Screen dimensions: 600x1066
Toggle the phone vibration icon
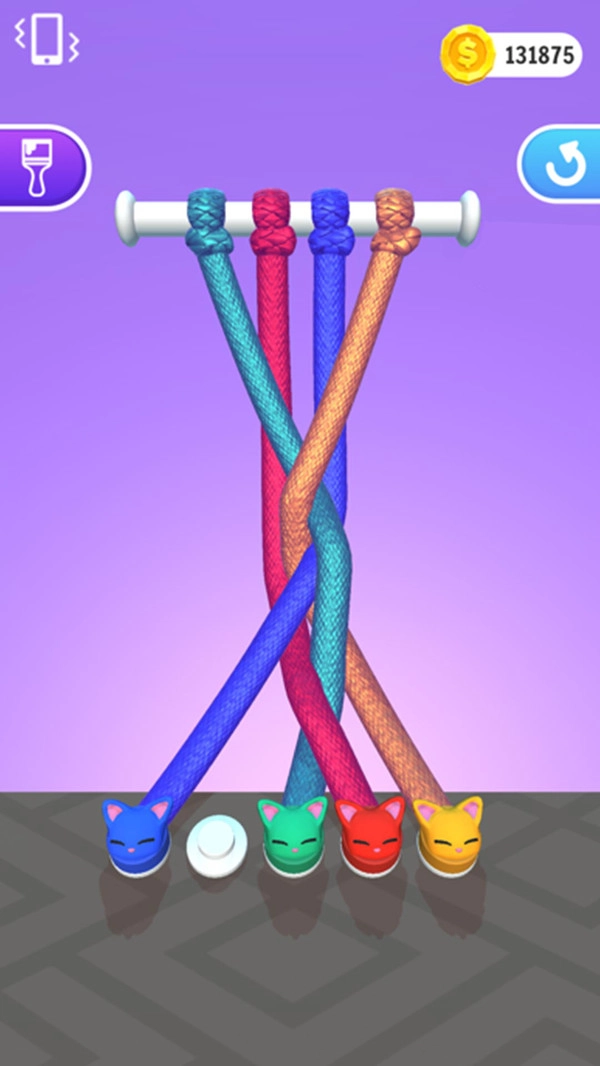[x=45, y=41]
